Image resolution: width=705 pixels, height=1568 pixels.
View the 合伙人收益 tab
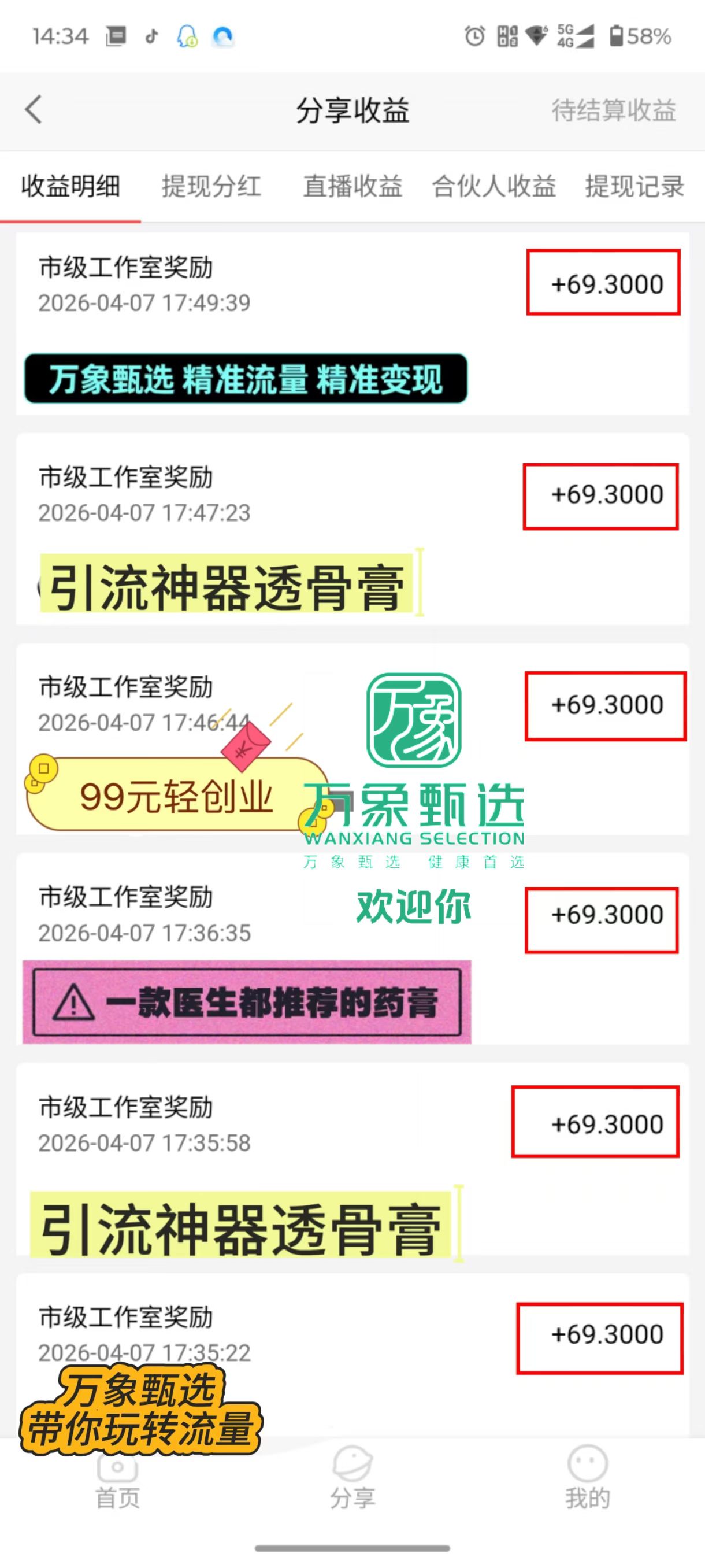point(493,186)
